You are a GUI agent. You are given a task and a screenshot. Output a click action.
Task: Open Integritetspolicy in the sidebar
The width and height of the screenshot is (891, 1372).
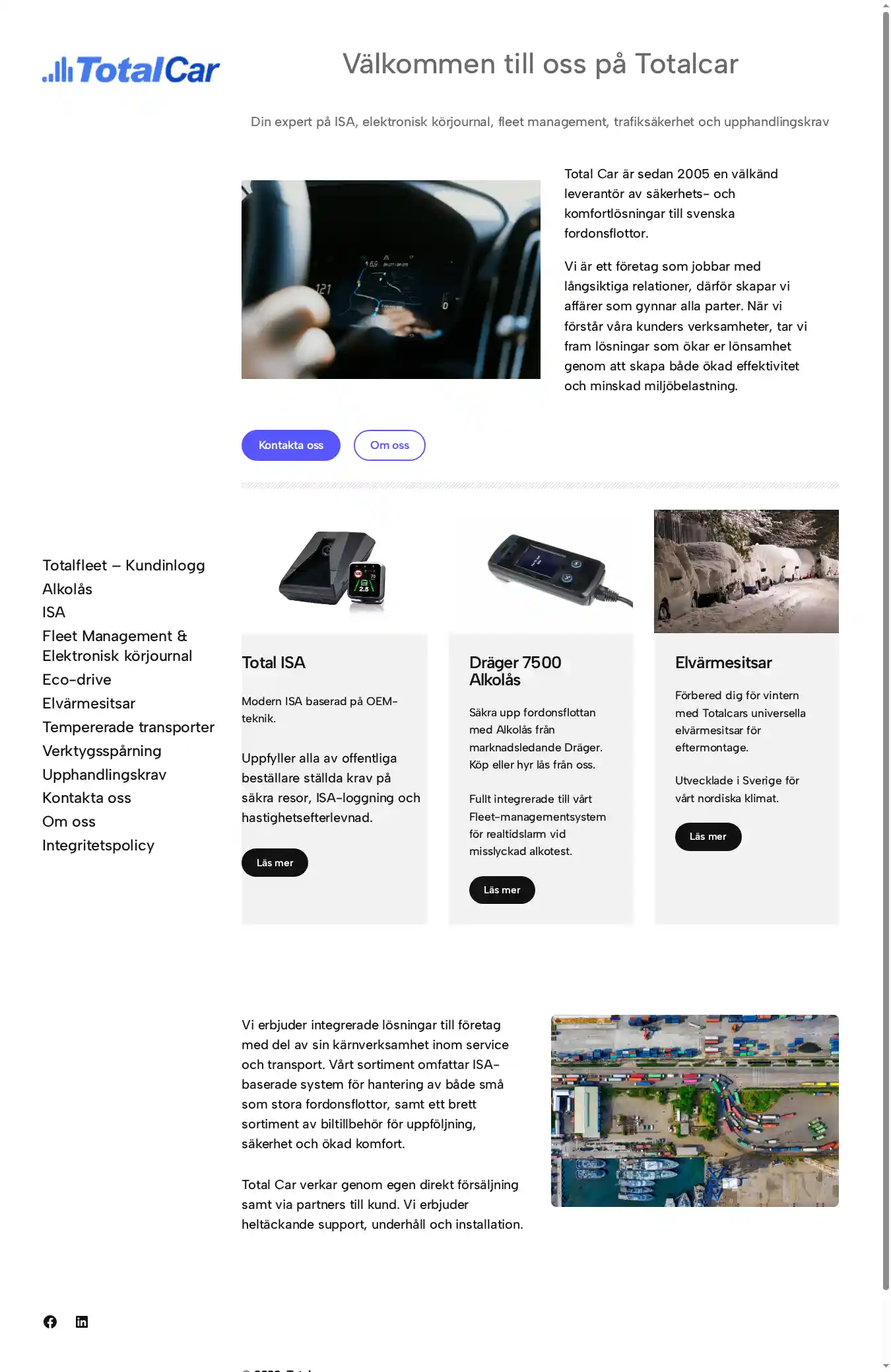coord(98,846)
